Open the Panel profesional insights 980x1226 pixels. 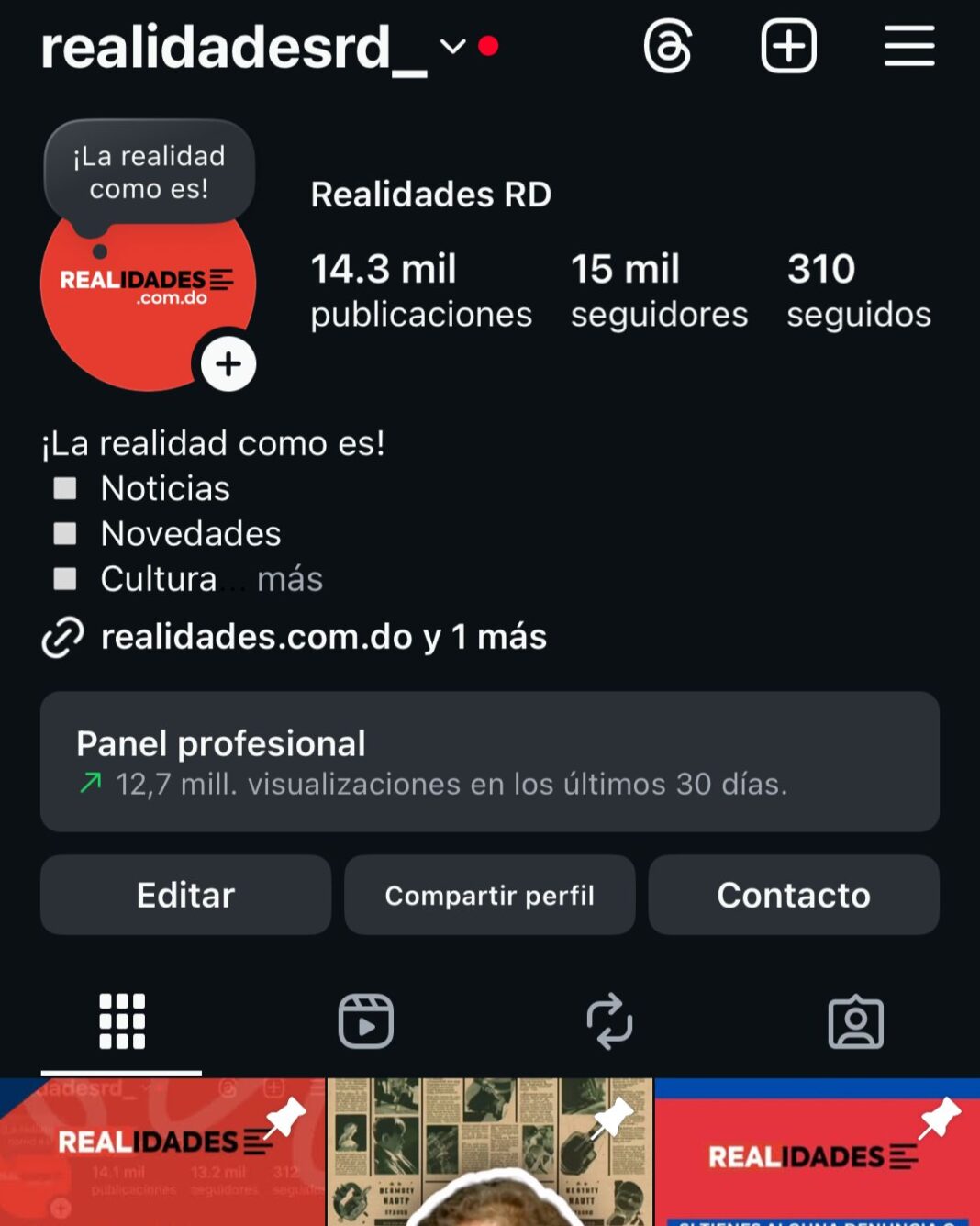click(489, 763)
